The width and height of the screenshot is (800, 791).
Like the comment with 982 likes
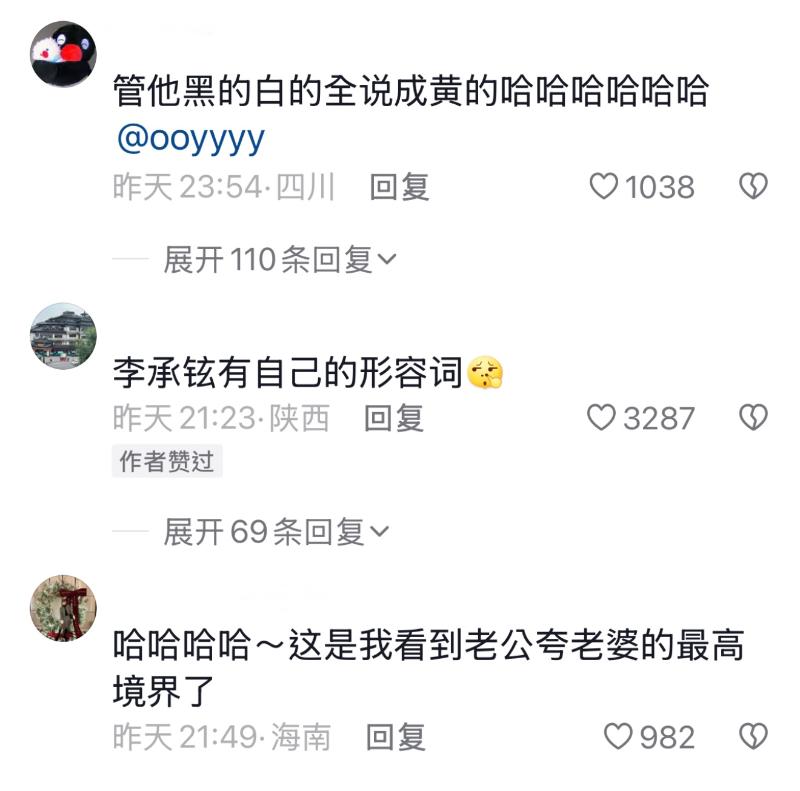coord(619,737)
